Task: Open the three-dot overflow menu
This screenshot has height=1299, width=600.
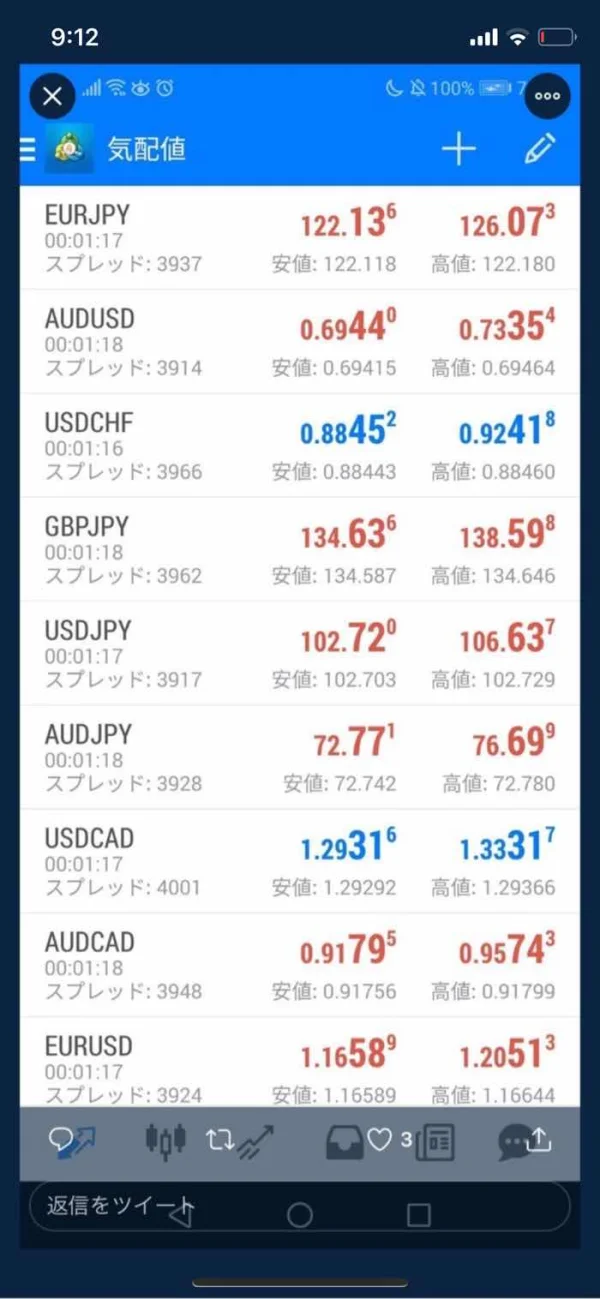Action: [547, 96]
